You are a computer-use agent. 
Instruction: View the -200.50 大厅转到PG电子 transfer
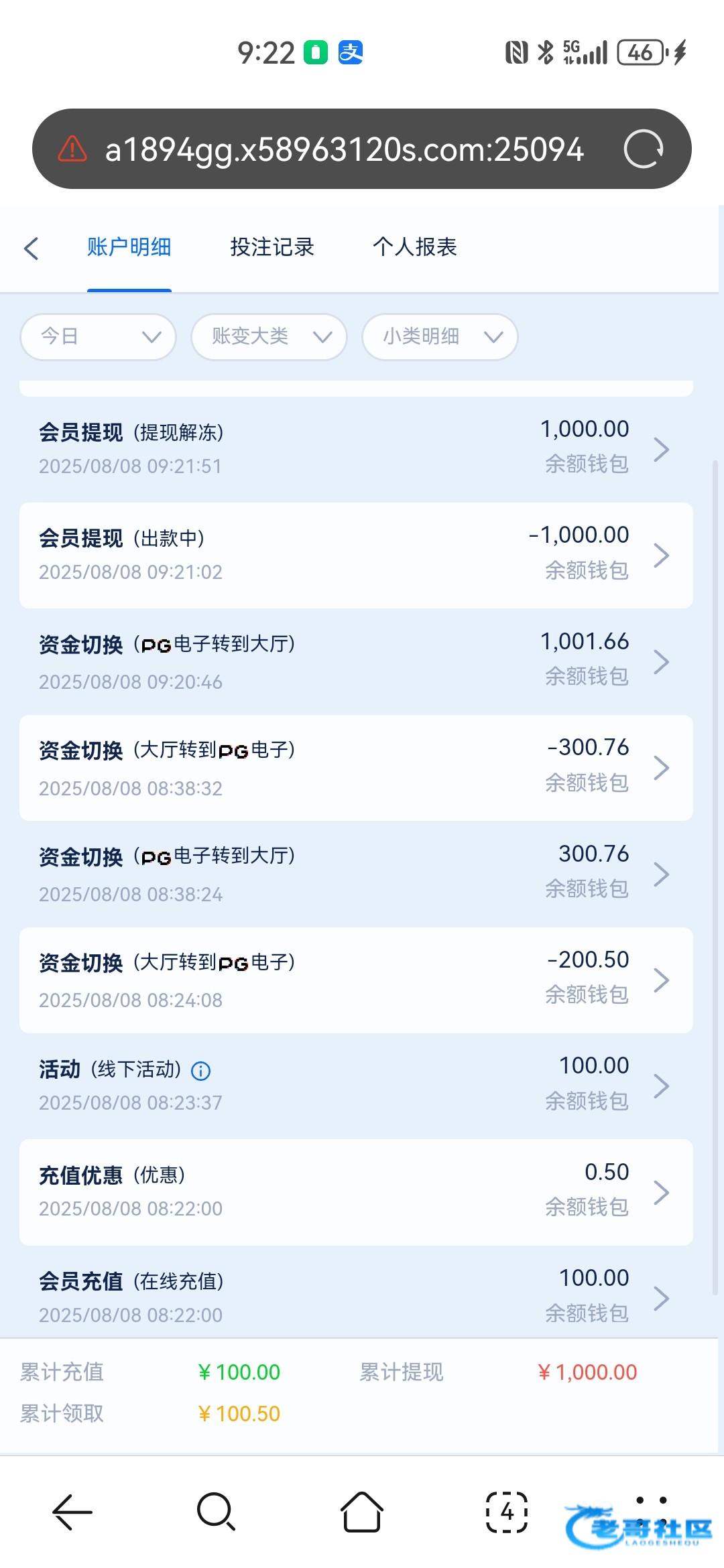coord(356,980)
